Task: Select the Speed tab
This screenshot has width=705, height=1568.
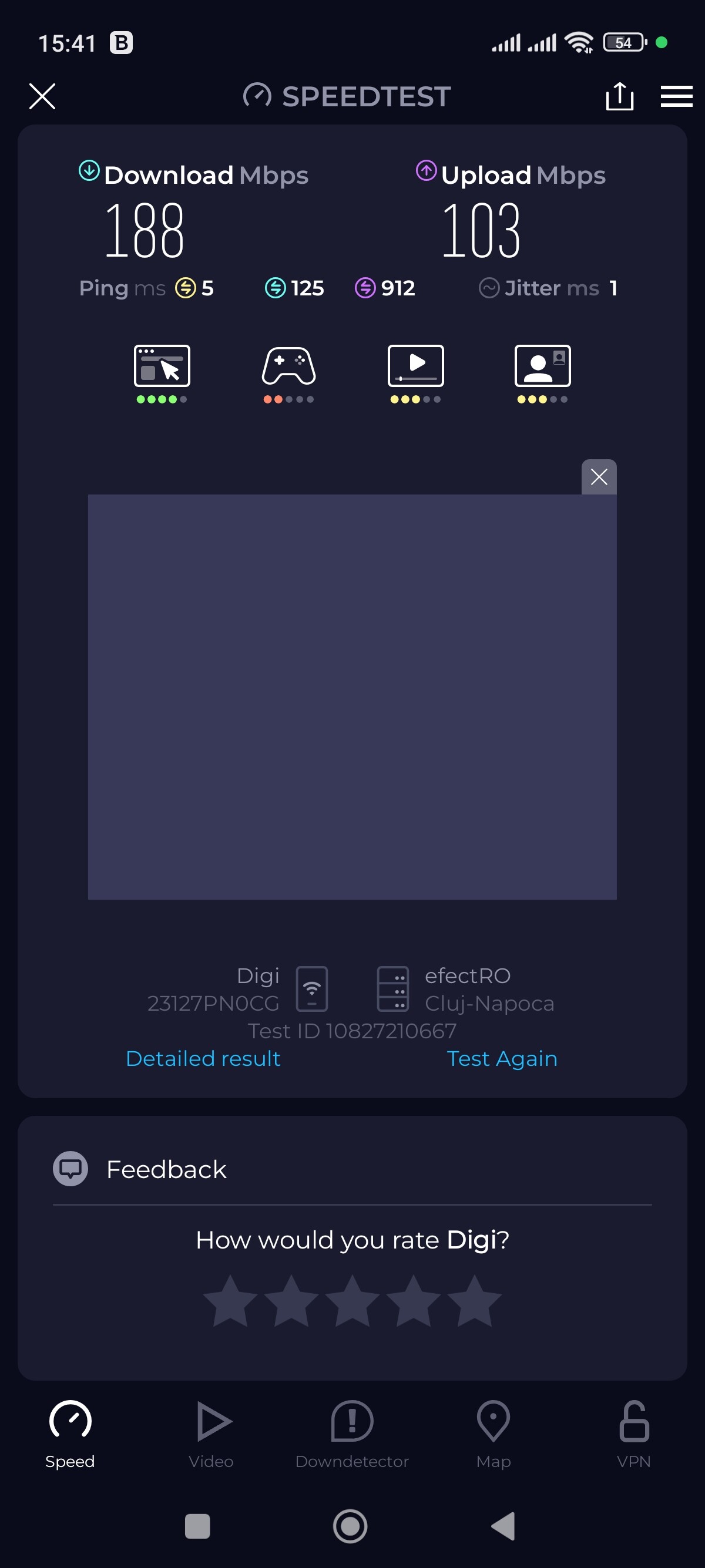Action: click(70, 1435)
